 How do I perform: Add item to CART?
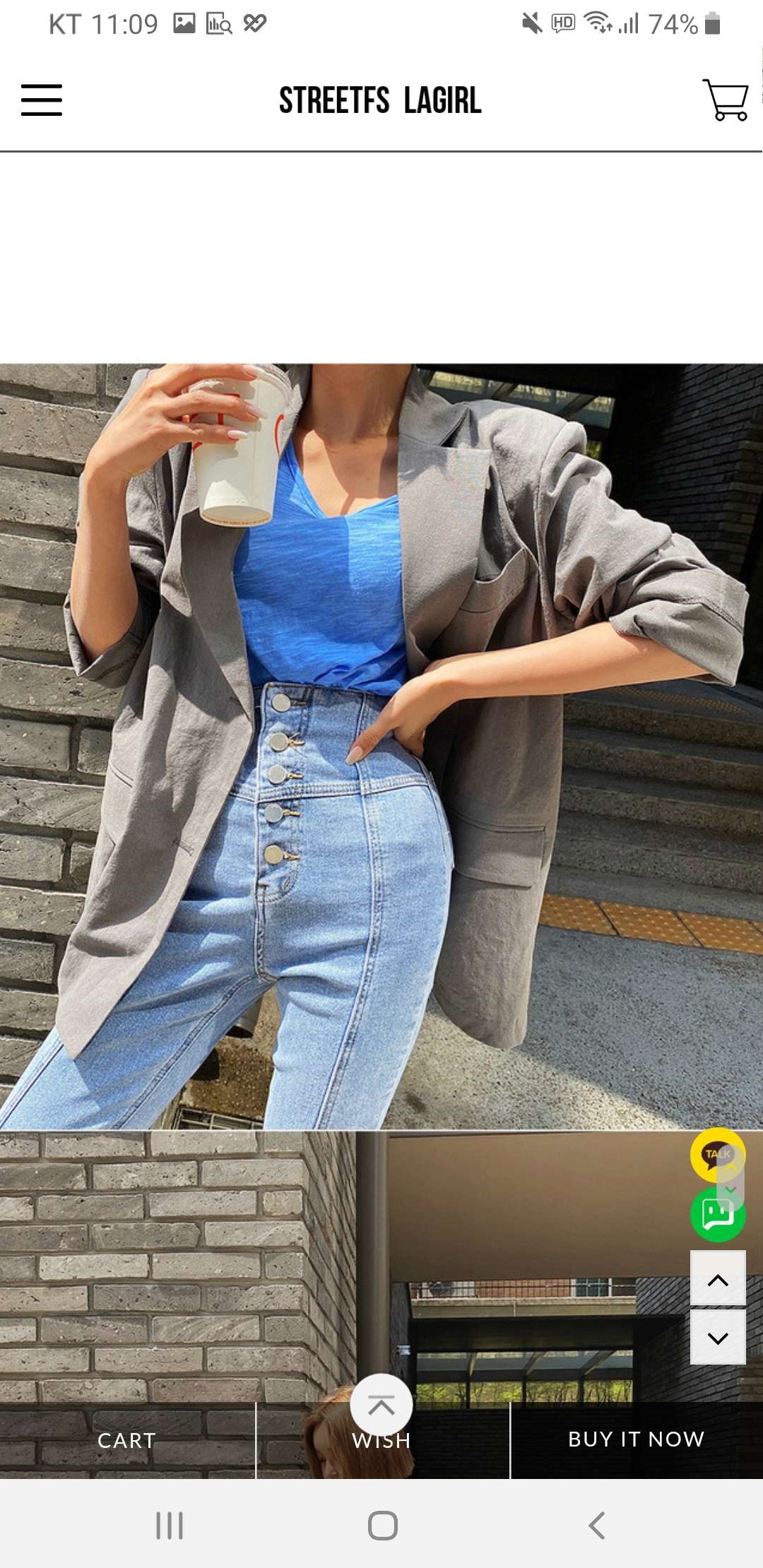pyautogui.click(x=127, y=1441)
